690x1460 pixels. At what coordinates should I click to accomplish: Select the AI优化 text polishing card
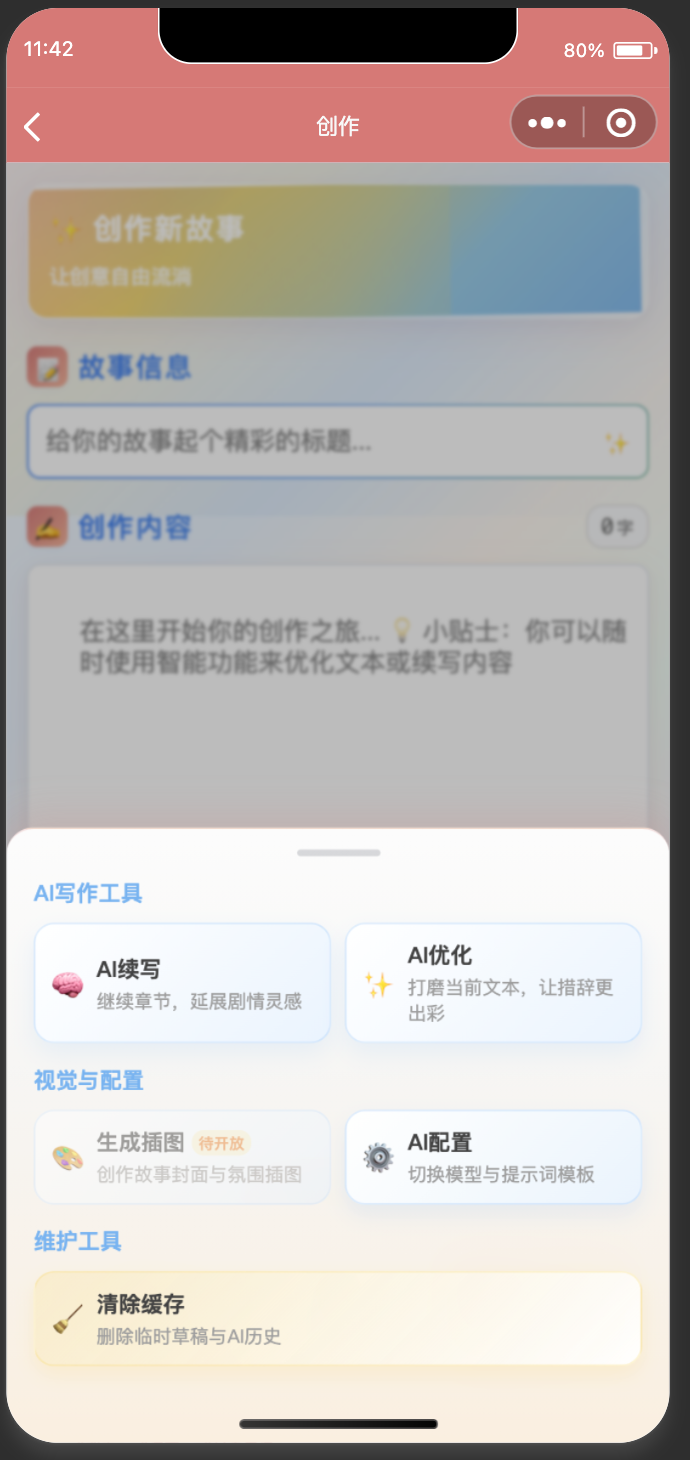pos(493,983)
